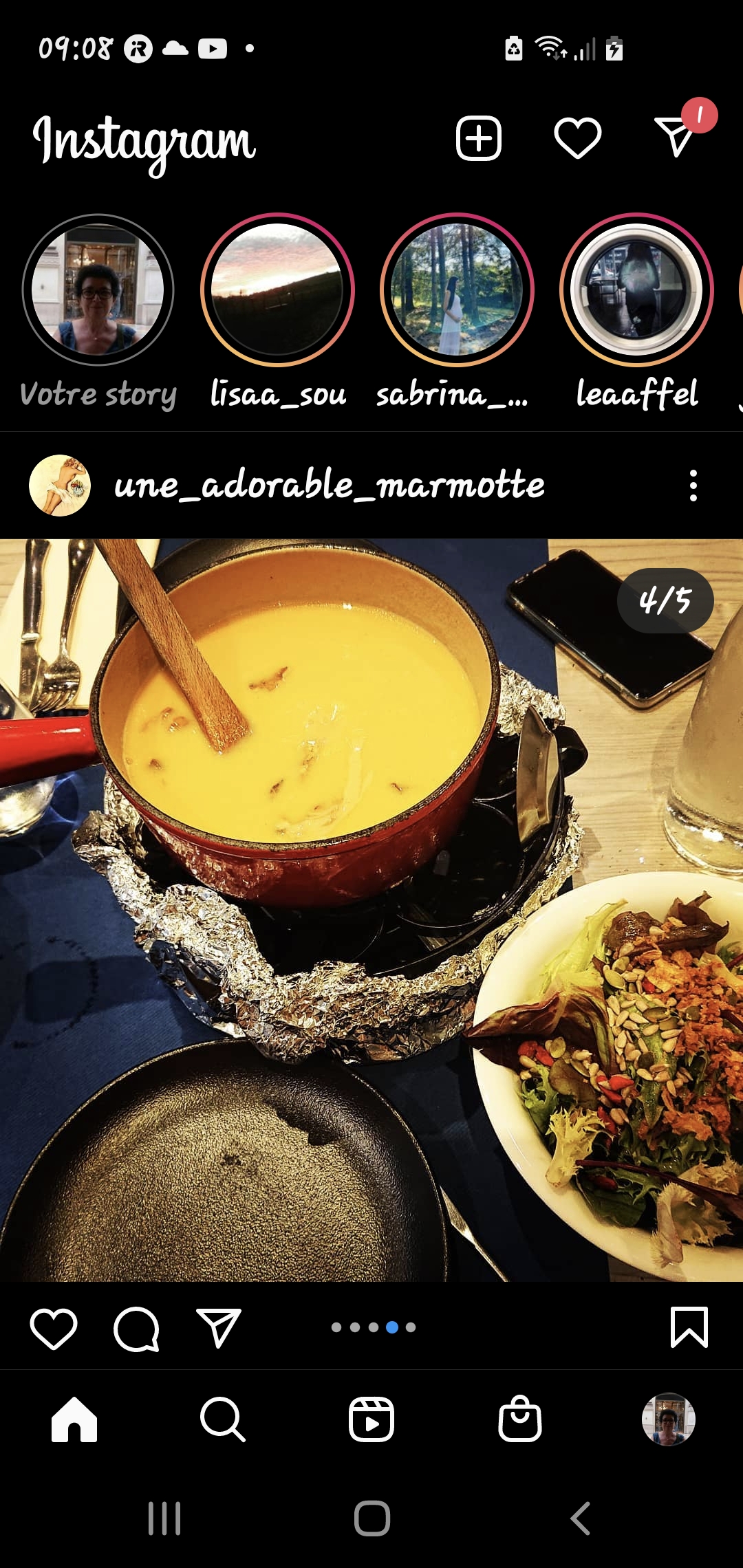This screenshot has width=743, height=1568.
Task: Like une_adorable_marmotte's post
Action: click(54, 1328)
